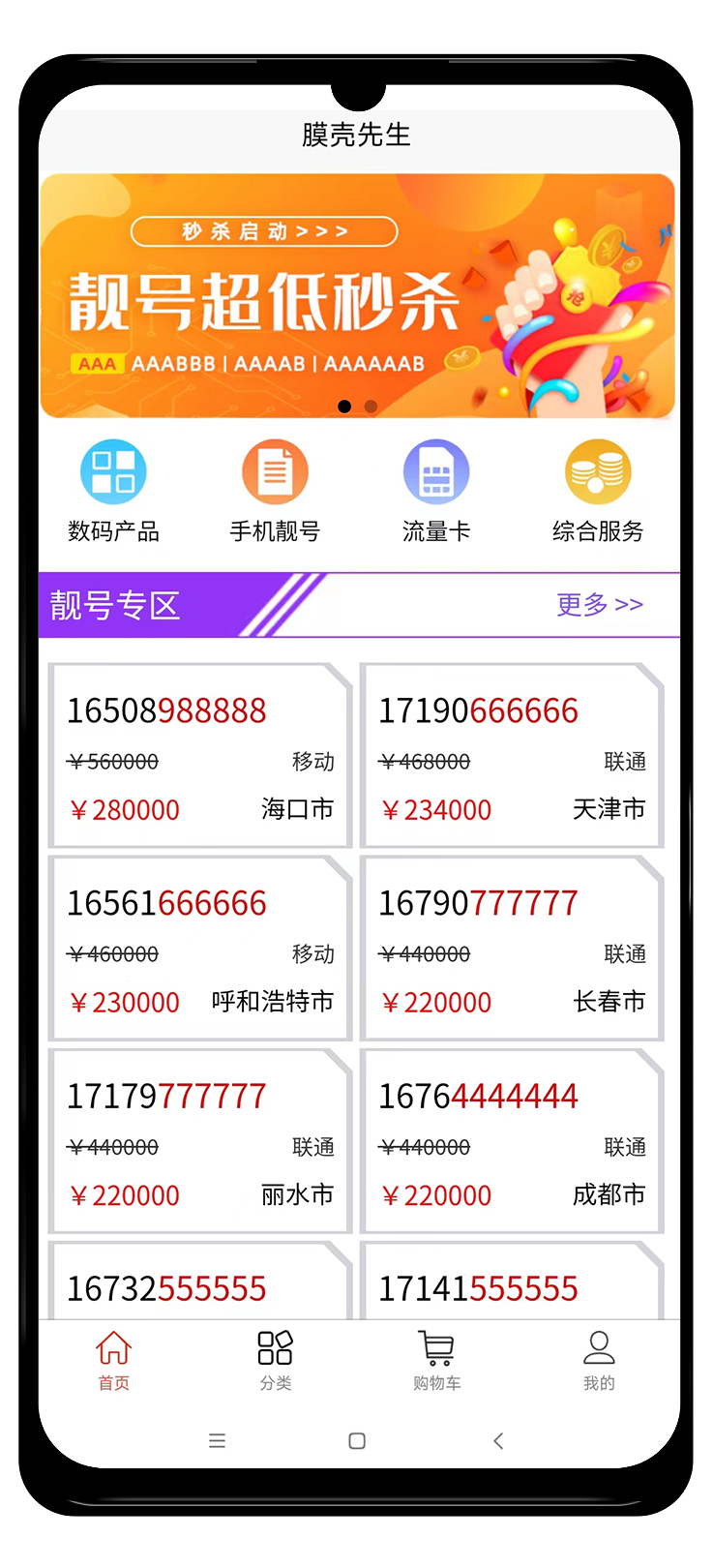
Task: Open the 靓号超低秒杀 promotional banner
Action: tap(357, 295)
